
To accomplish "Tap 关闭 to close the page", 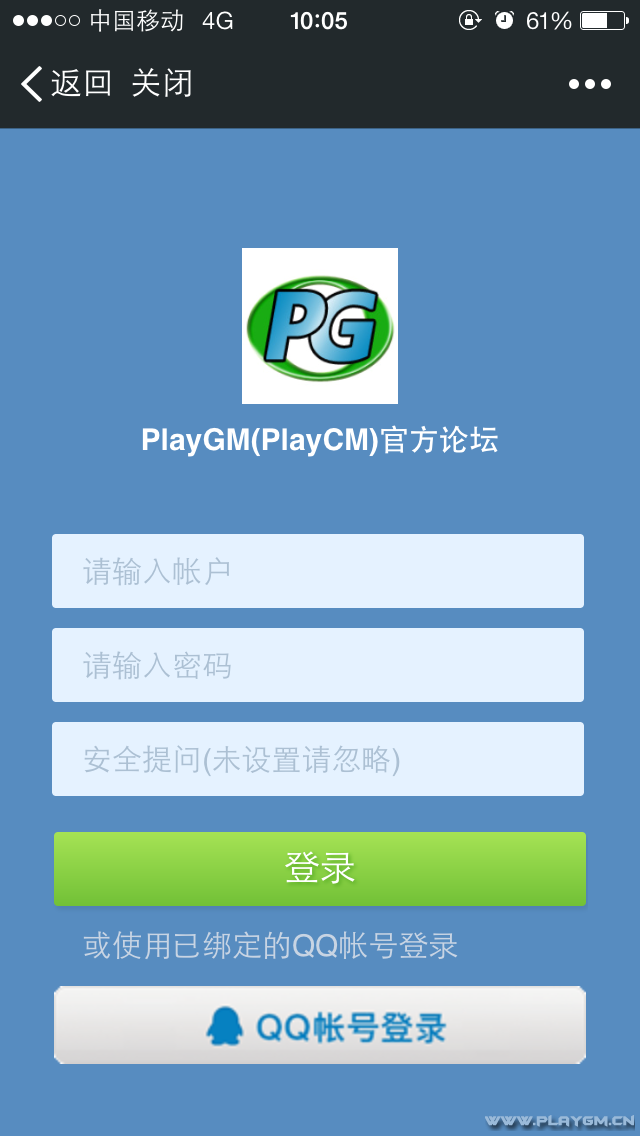I will pyautogui.click(x=162, y=84).
